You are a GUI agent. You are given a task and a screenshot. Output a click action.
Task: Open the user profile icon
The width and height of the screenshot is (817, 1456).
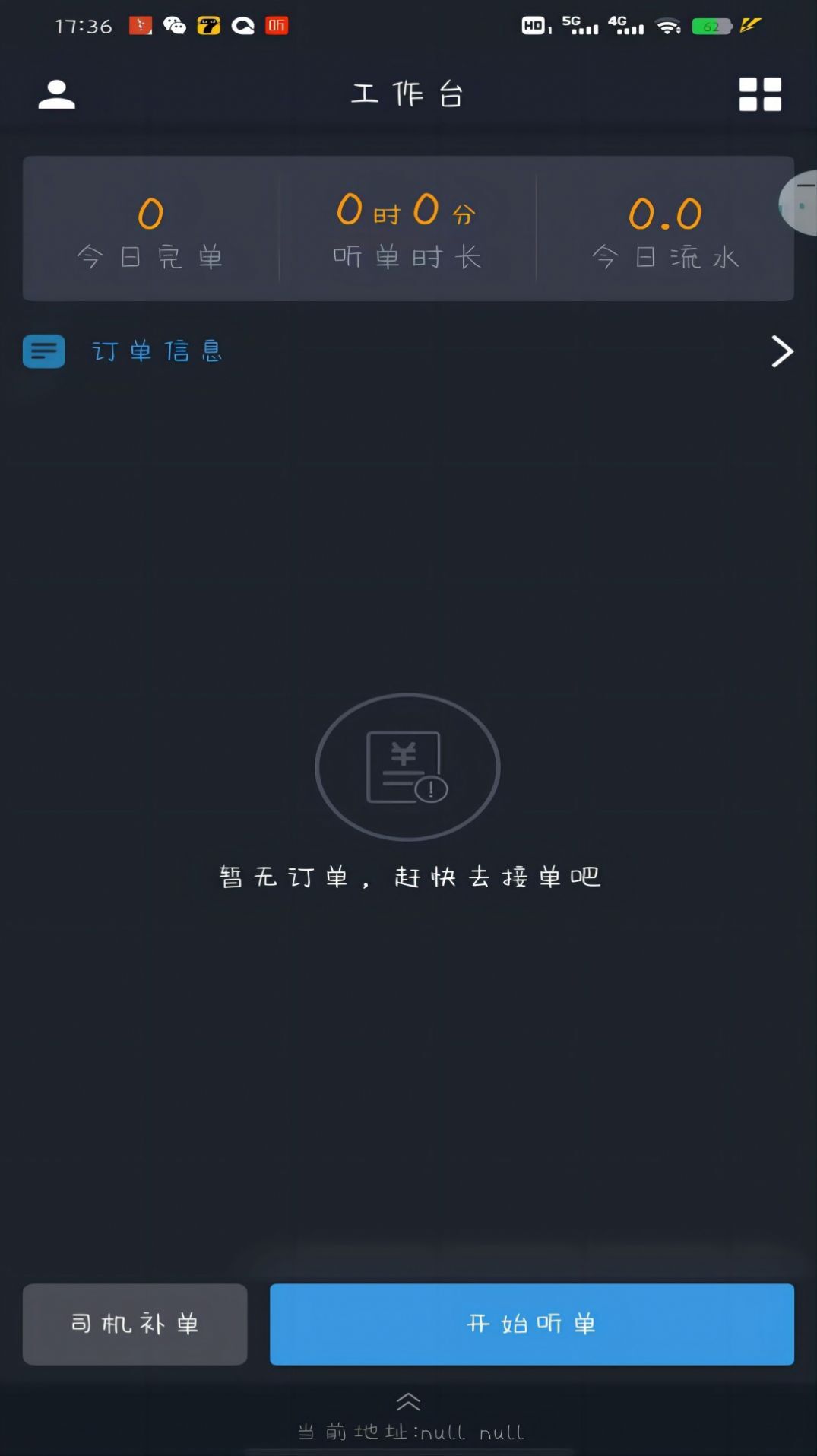coord(56,93)
